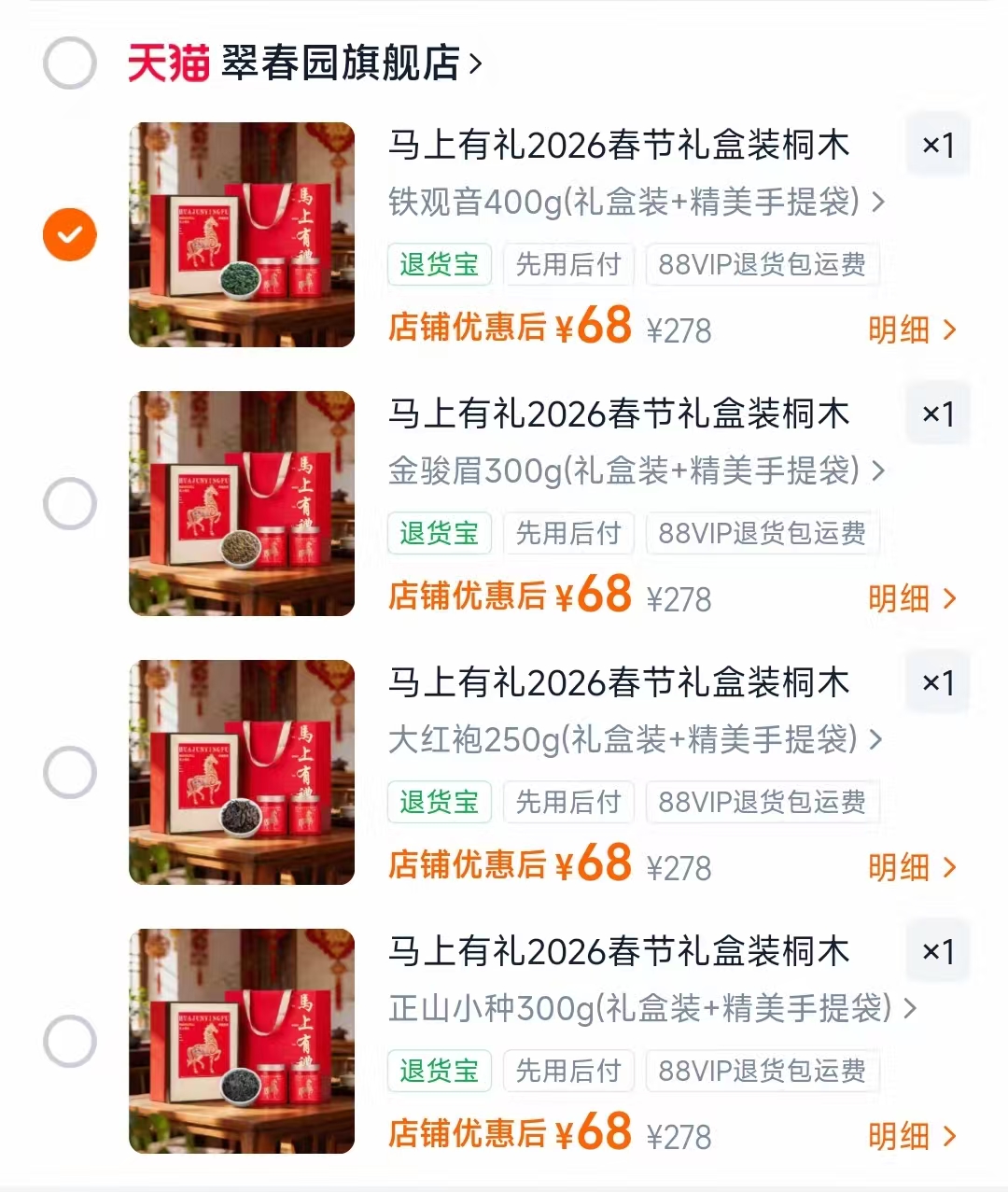
Task: Click the ×1 quantity badge on the first item
Action: pos(937,145)
